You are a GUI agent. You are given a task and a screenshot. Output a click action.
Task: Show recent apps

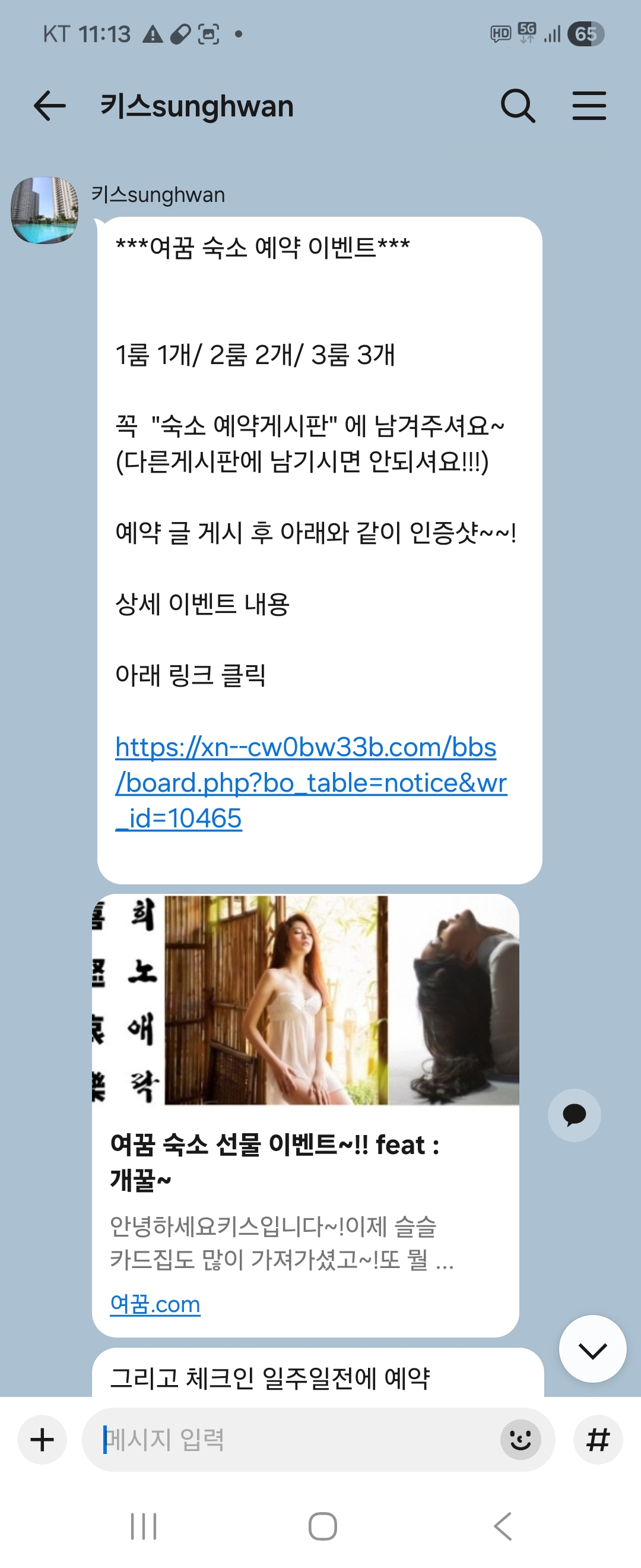click(144, 1526)
